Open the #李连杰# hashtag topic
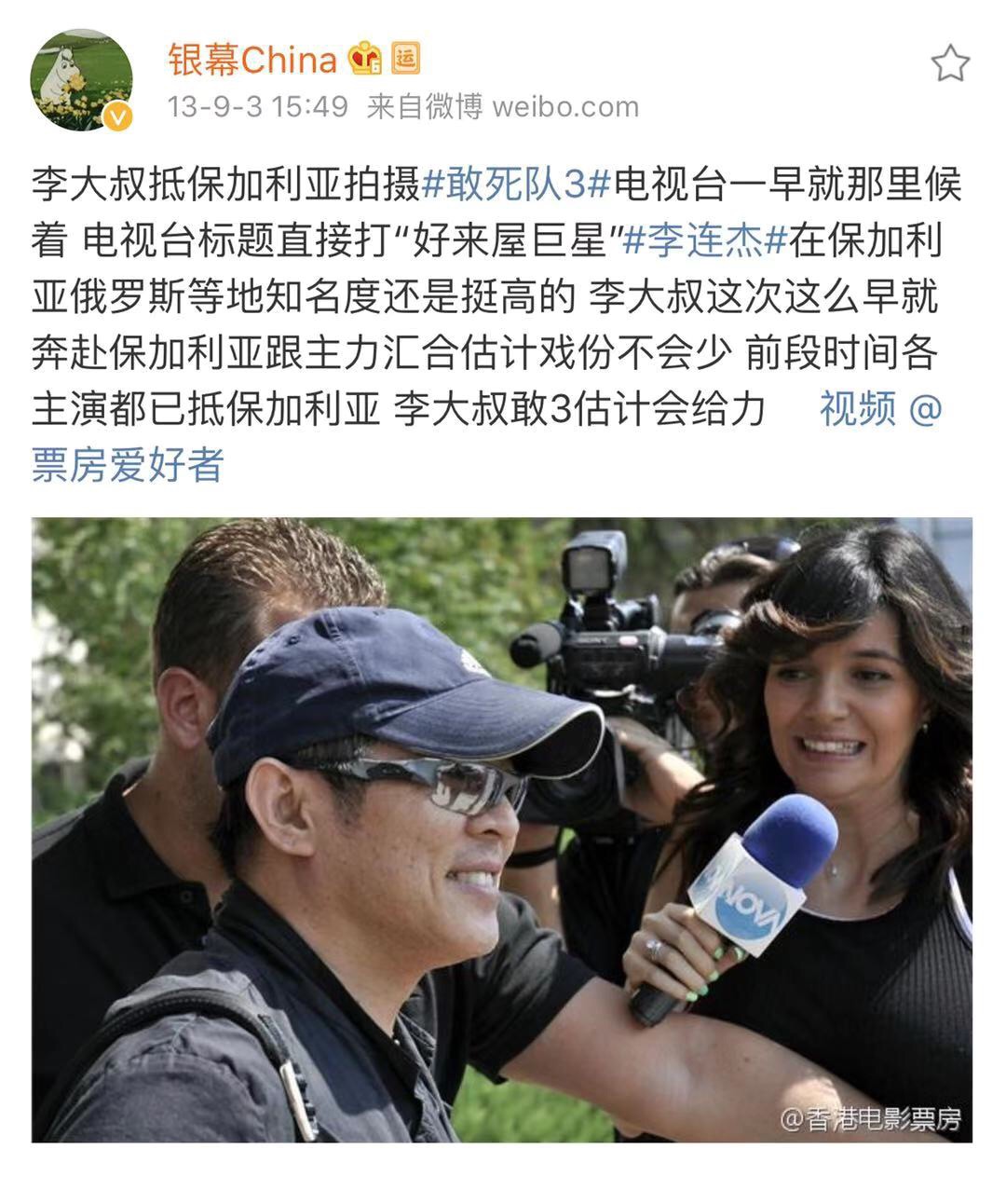This screenshot has height=1204, width=1006. pyautogui.click(x=705, y=240)
